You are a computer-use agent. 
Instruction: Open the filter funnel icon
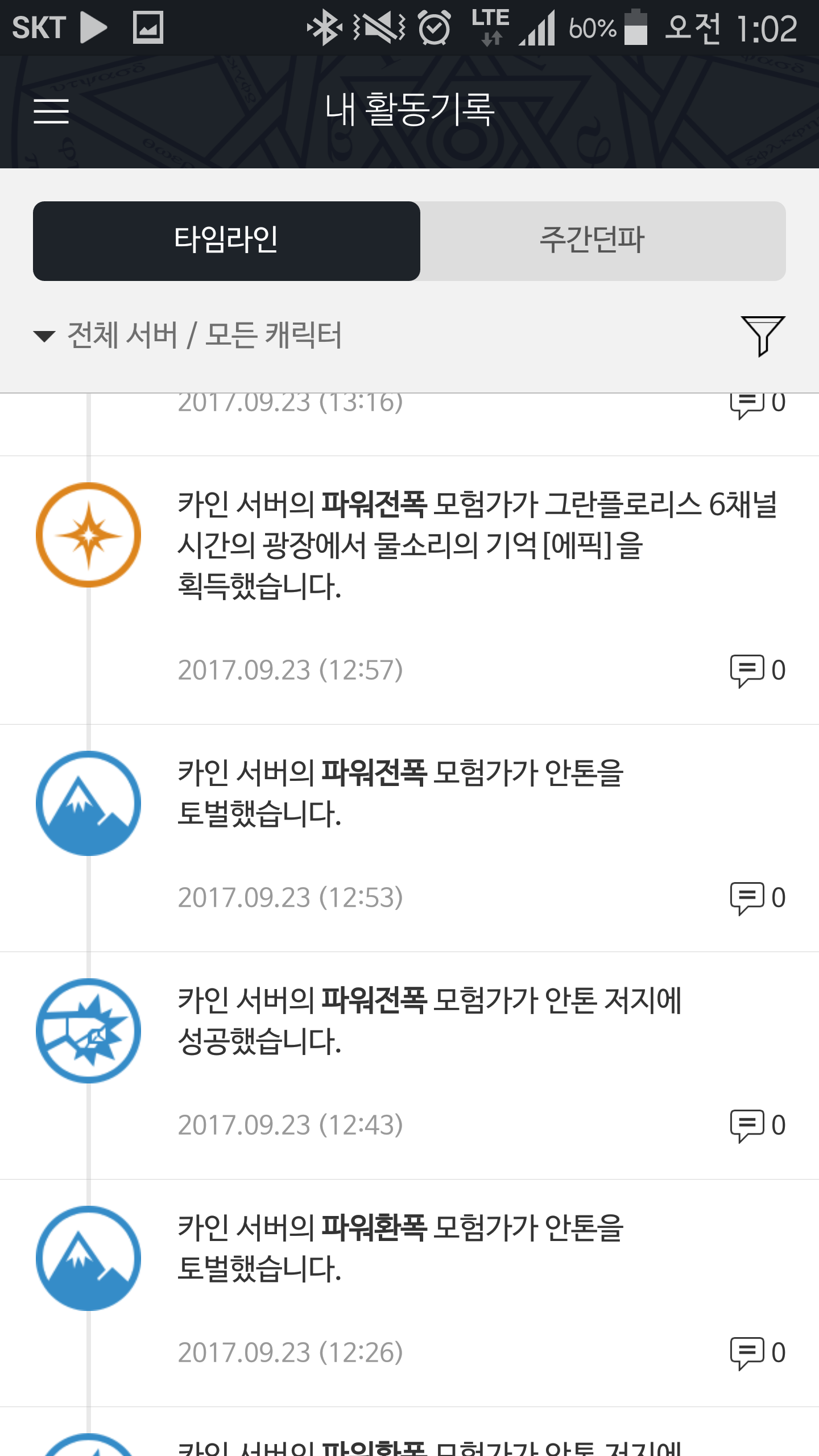coord(762,336)
